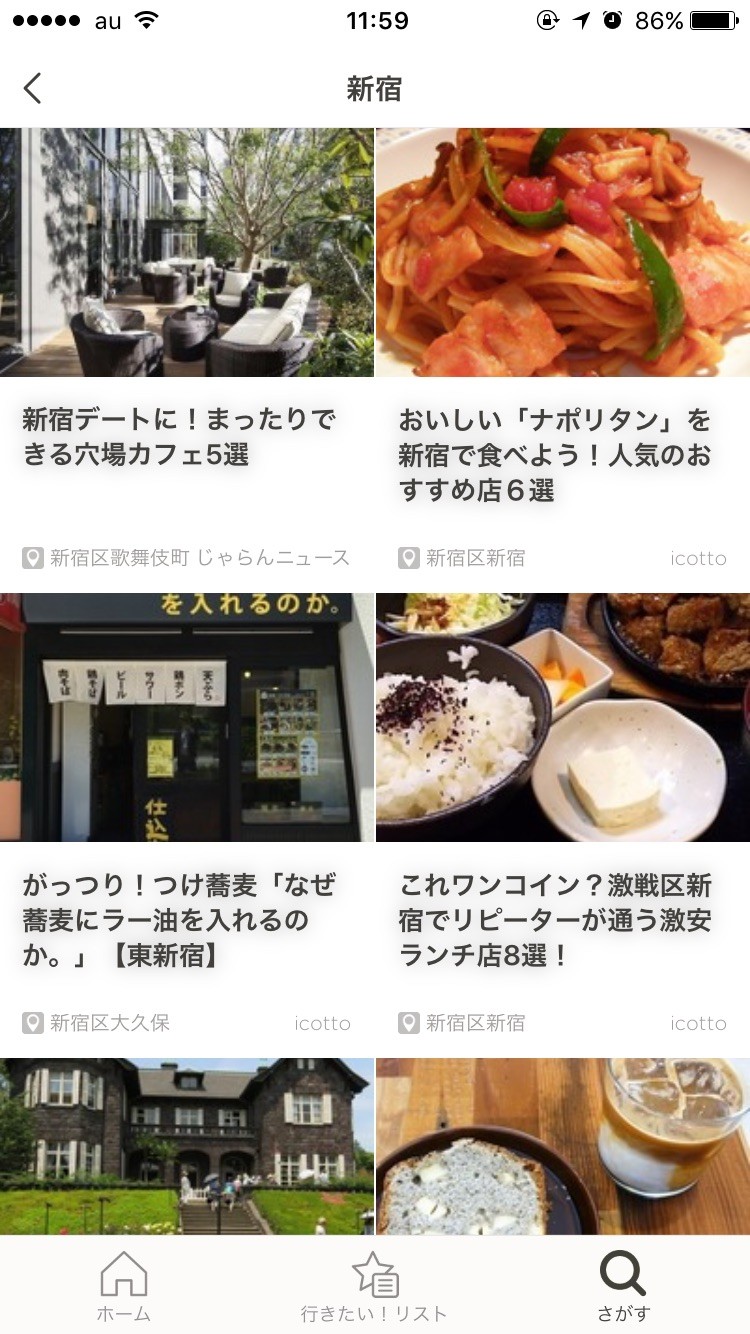Go back from the 新宿 page
This screenshot has width=750, height=1334.
pos(33,88)
